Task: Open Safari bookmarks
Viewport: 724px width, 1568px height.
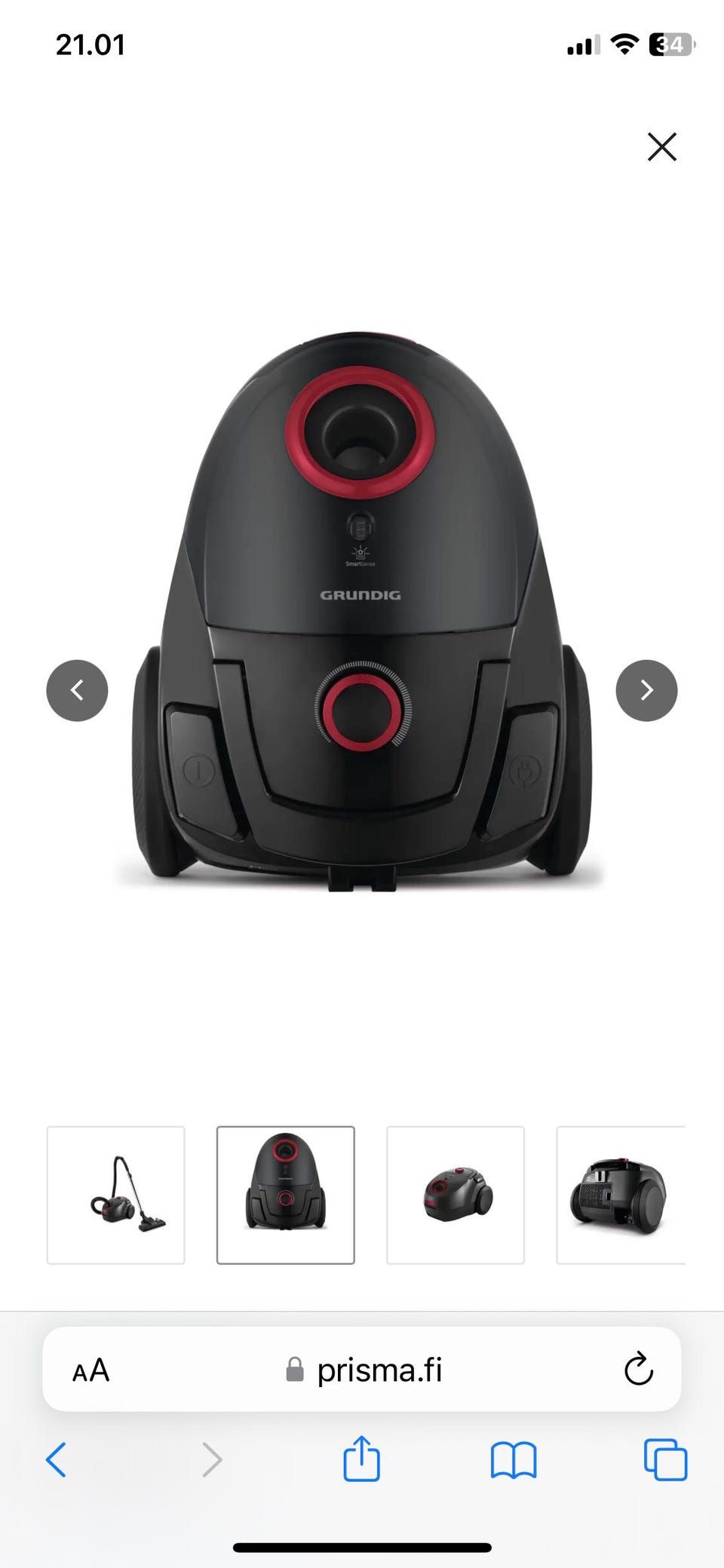Action: [513, 1459]
